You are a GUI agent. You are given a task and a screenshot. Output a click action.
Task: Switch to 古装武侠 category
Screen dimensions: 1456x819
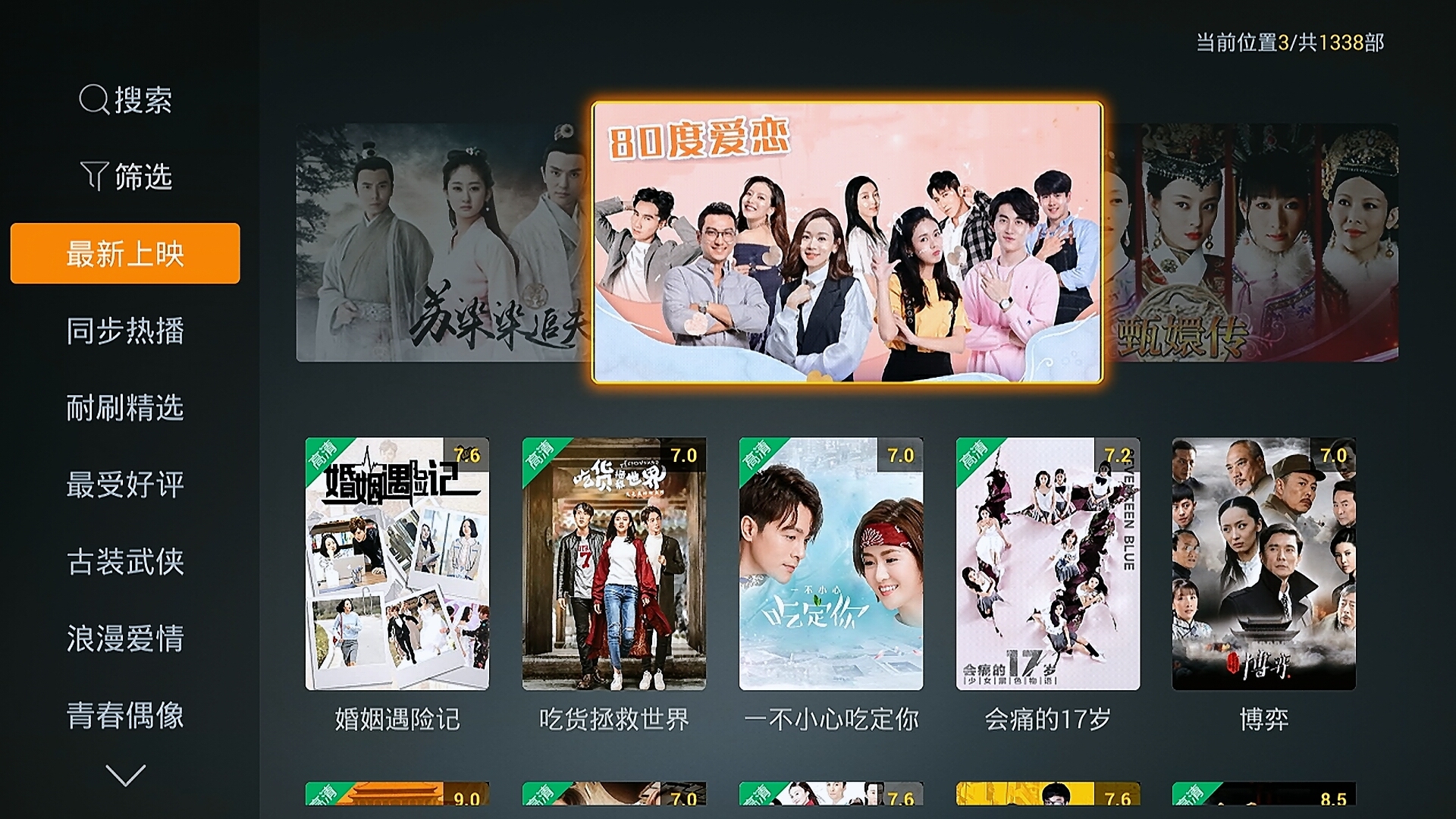125,562
